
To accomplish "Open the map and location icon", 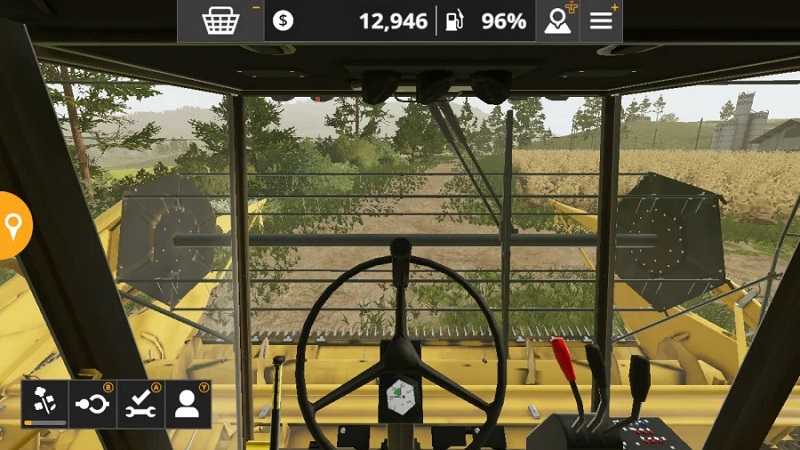I will tap(557, 20).
